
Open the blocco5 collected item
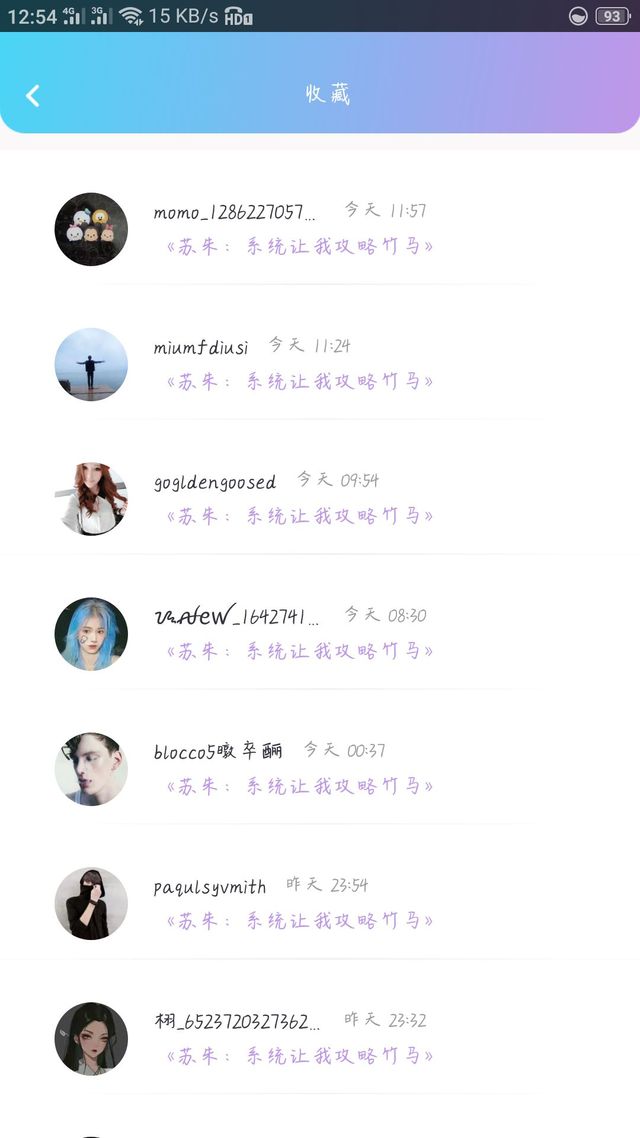(320, 769)
